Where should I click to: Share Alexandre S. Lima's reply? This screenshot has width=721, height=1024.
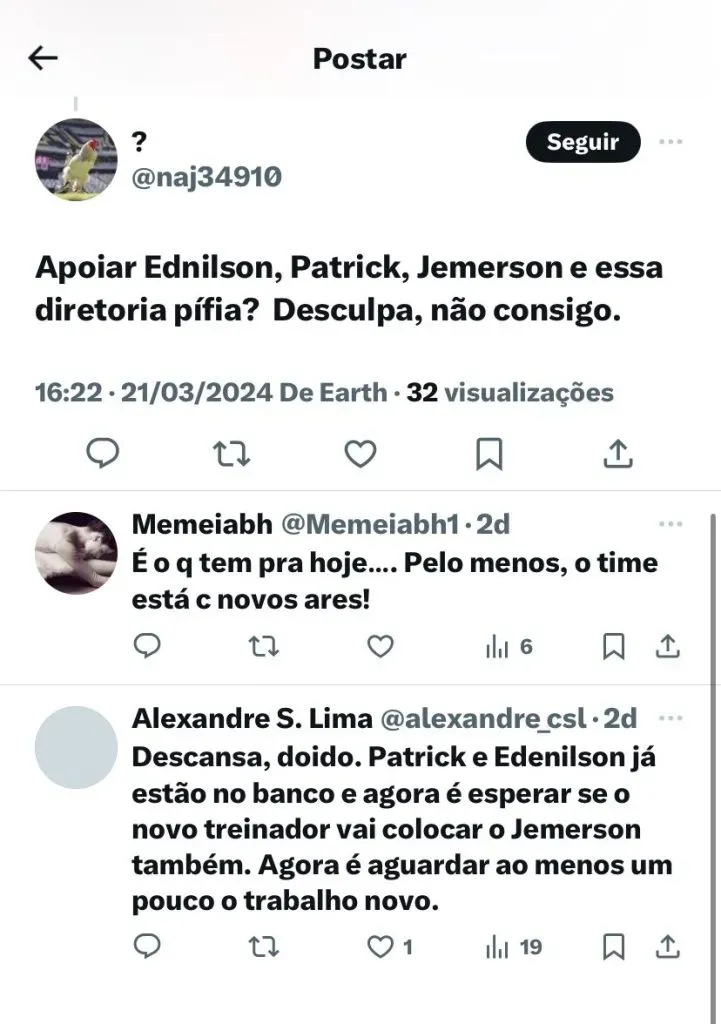pos(667,946)
